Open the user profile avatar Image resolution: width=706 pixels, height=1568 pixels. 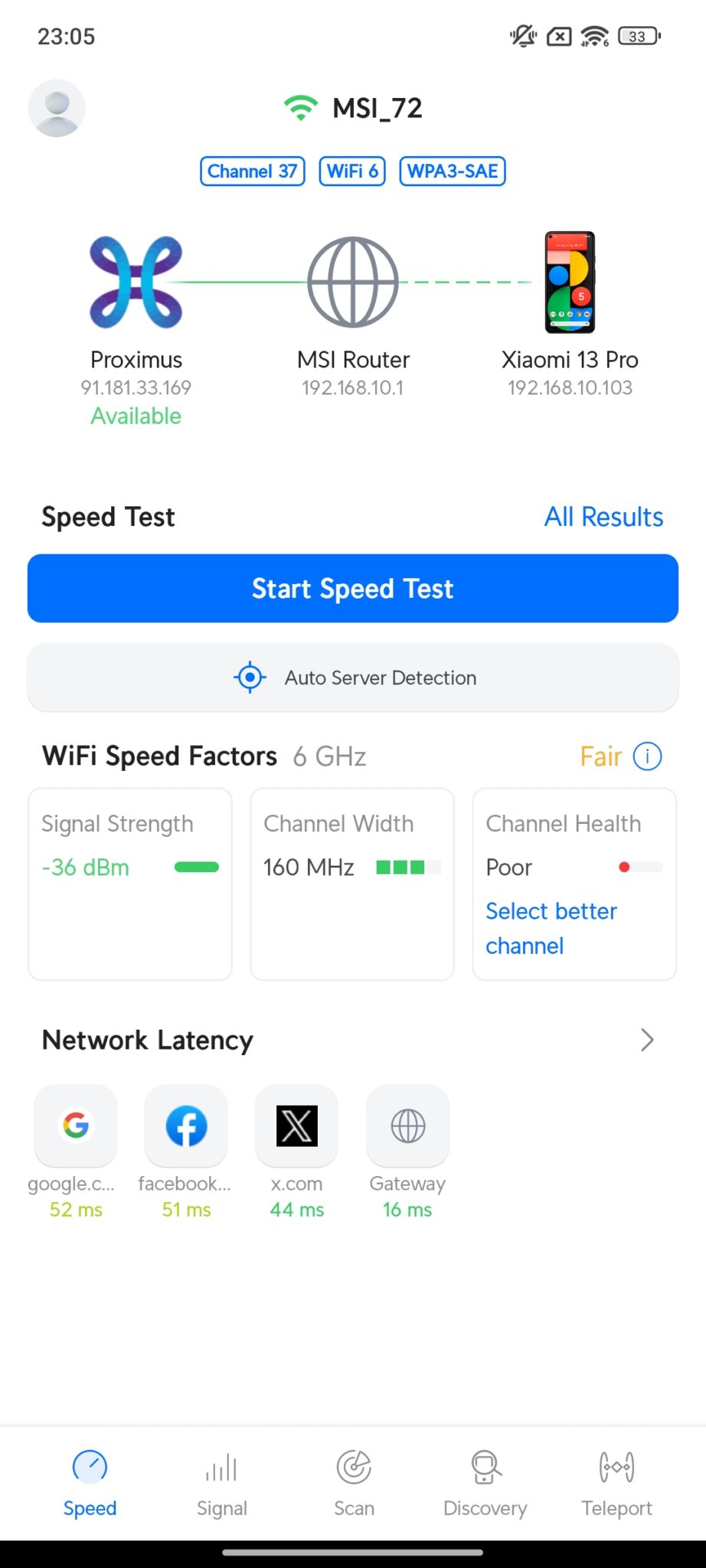coord(57,108)
